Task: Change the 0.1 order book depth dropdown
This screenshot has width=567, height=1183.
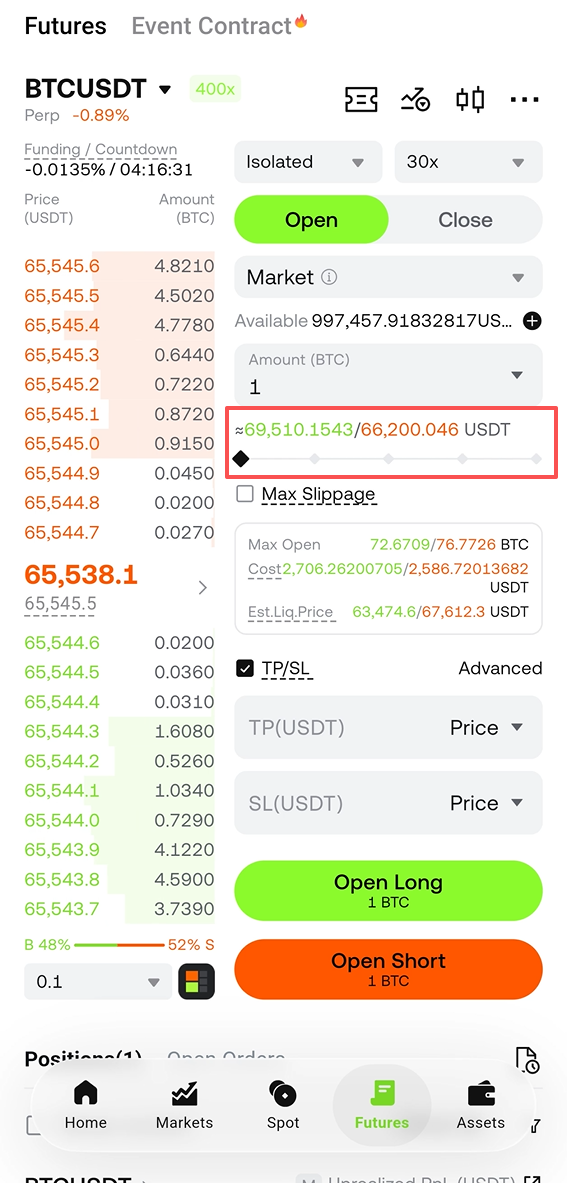Action: click(98, 982)
